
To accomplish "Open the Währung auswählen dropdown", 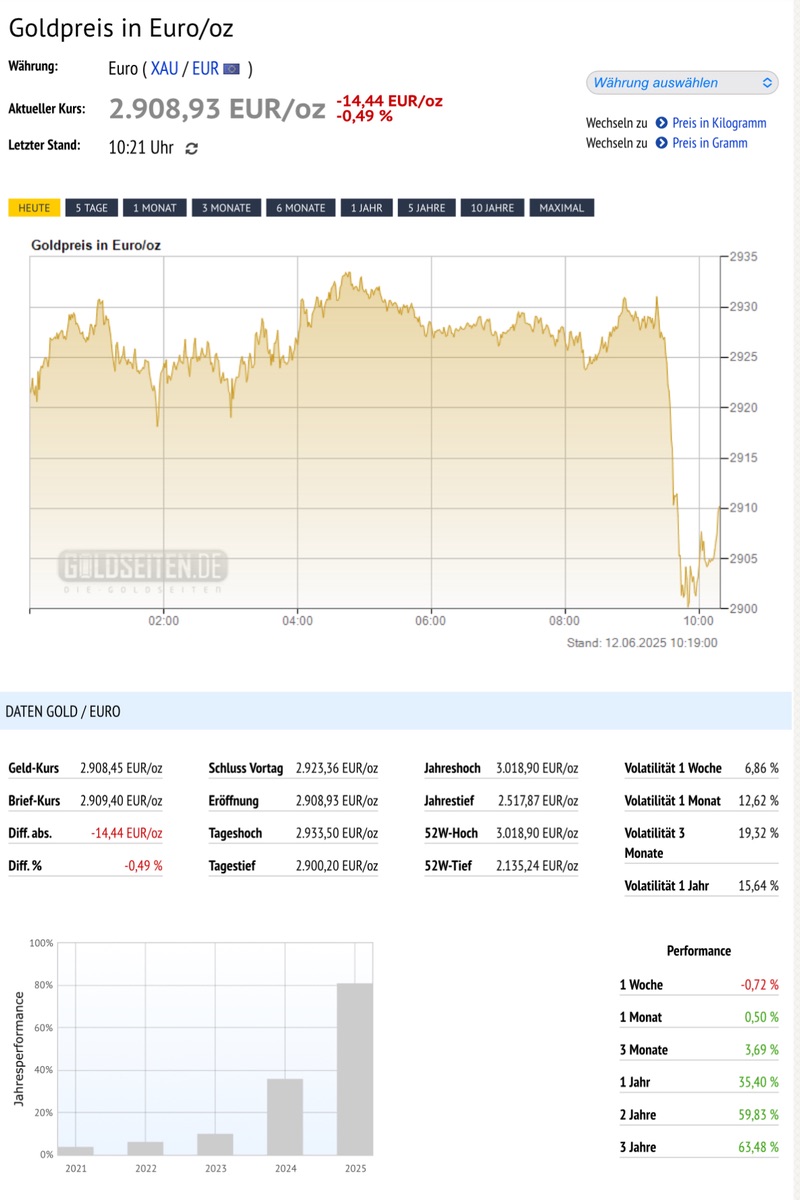I will 681,83.
